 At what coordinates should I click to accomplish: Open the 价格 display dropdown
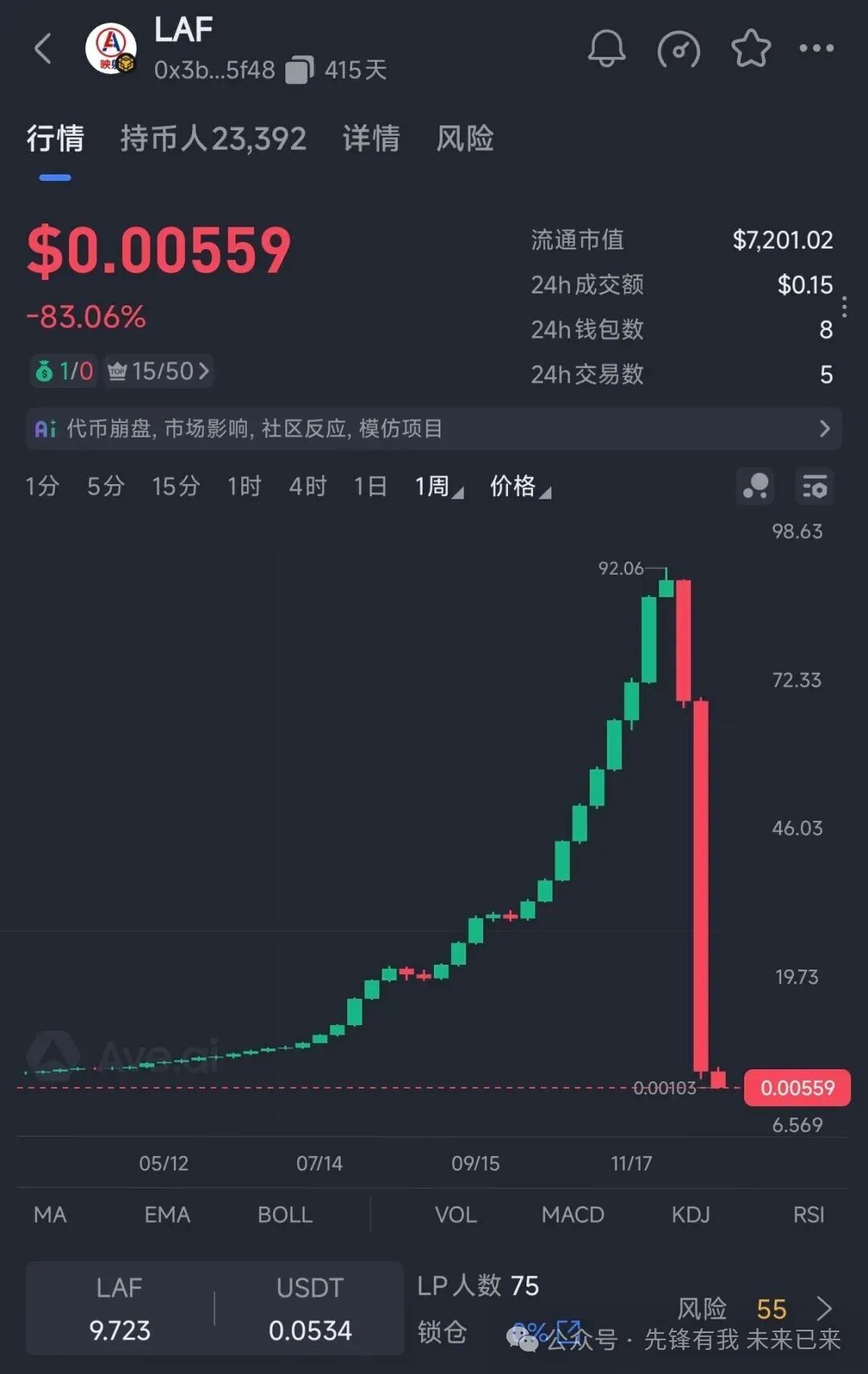pyautogui.click(x=518, y=486)
